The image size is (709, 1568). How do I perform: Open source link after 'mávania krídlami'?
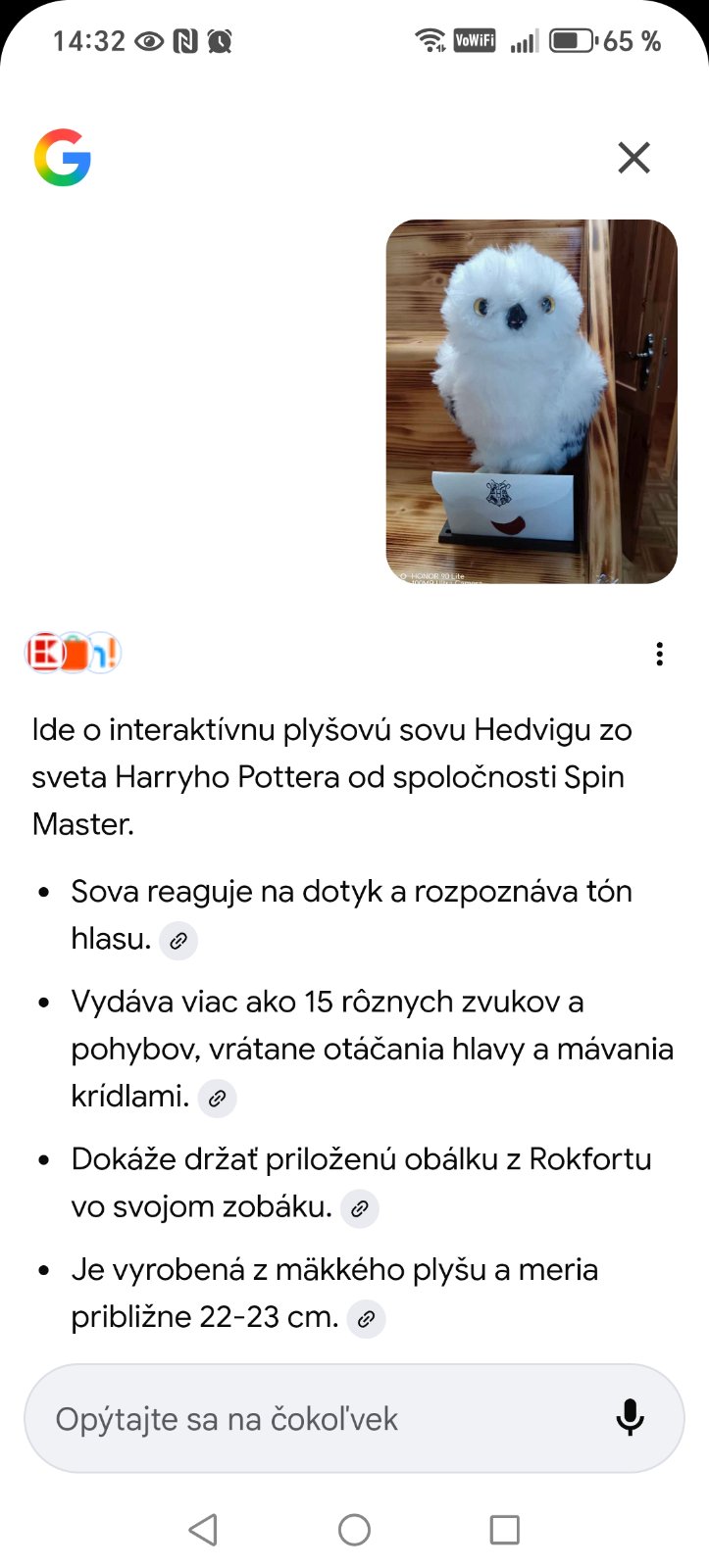coord(218,1099)
